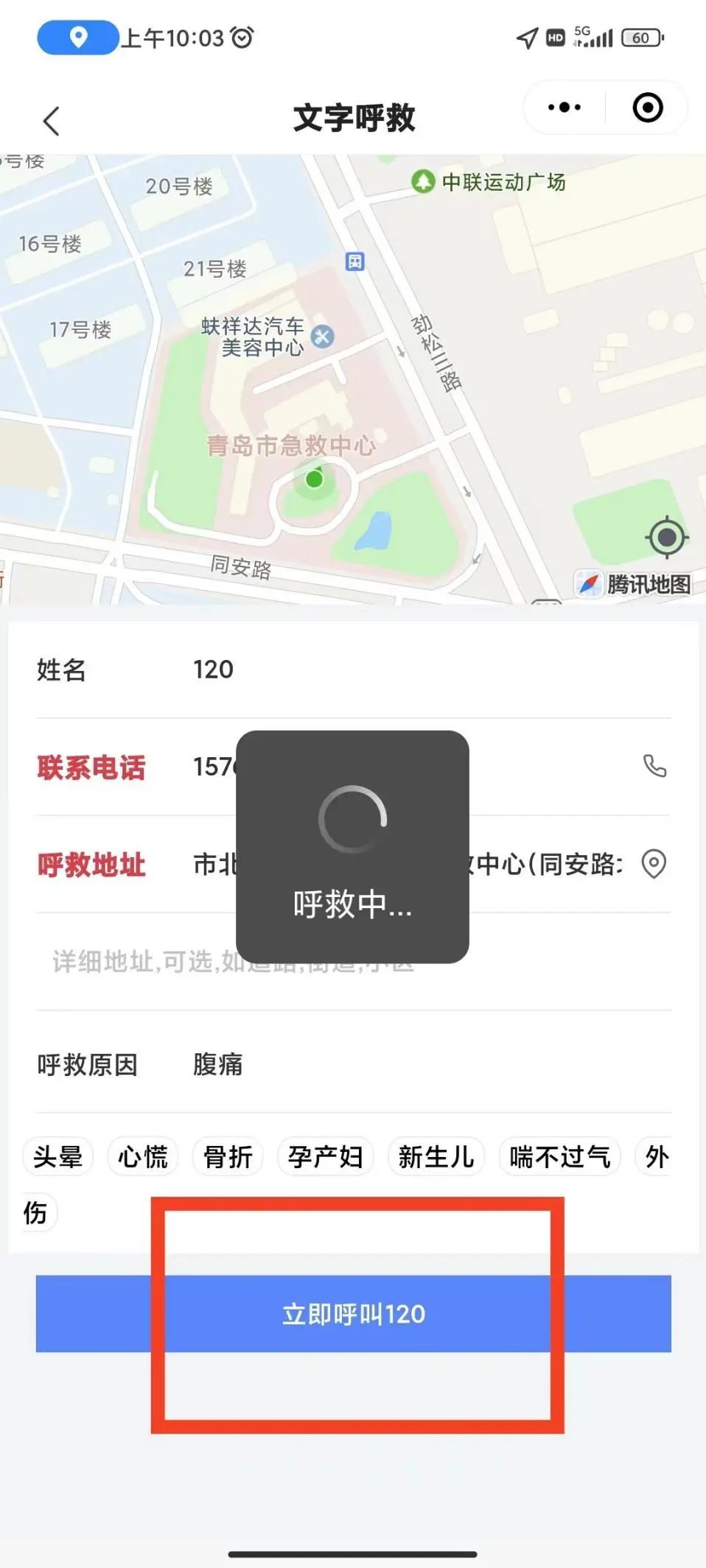Select the 头晕 symptom chip
Viewport: 706px width, 1568px height.
58,1157
